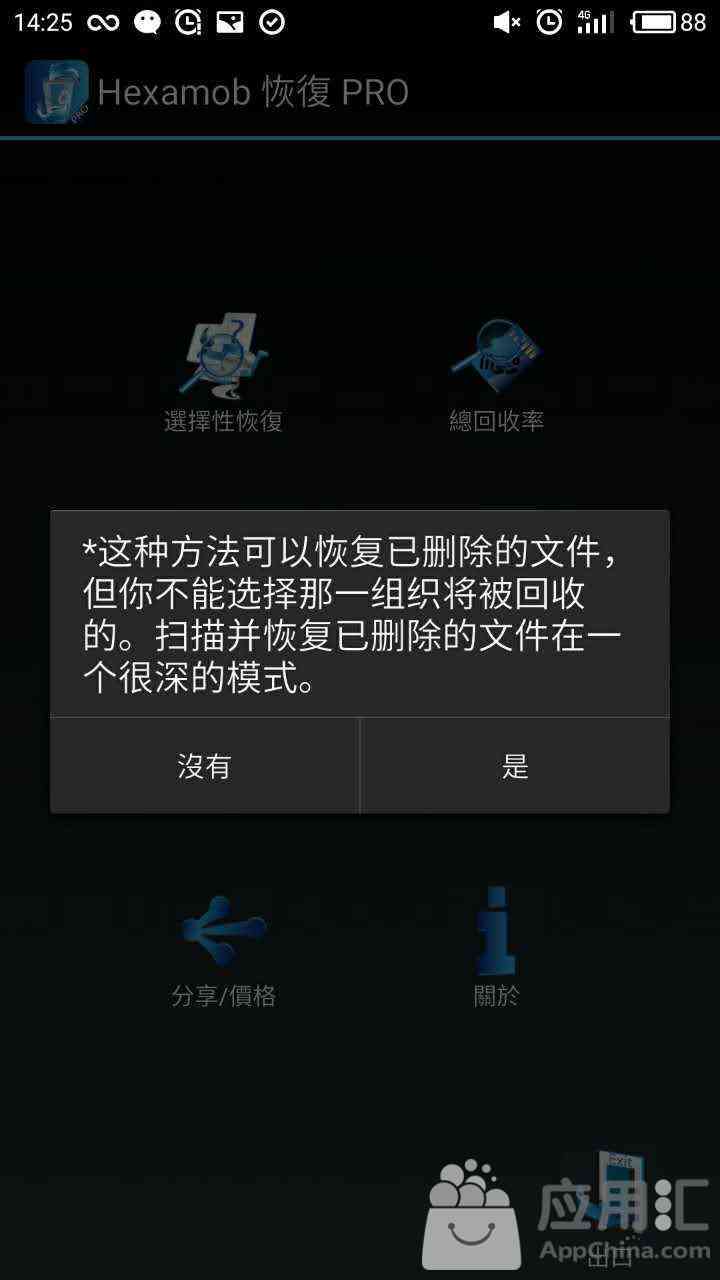Tap the 沒有 button in the dialog

[x=205, y=766]
